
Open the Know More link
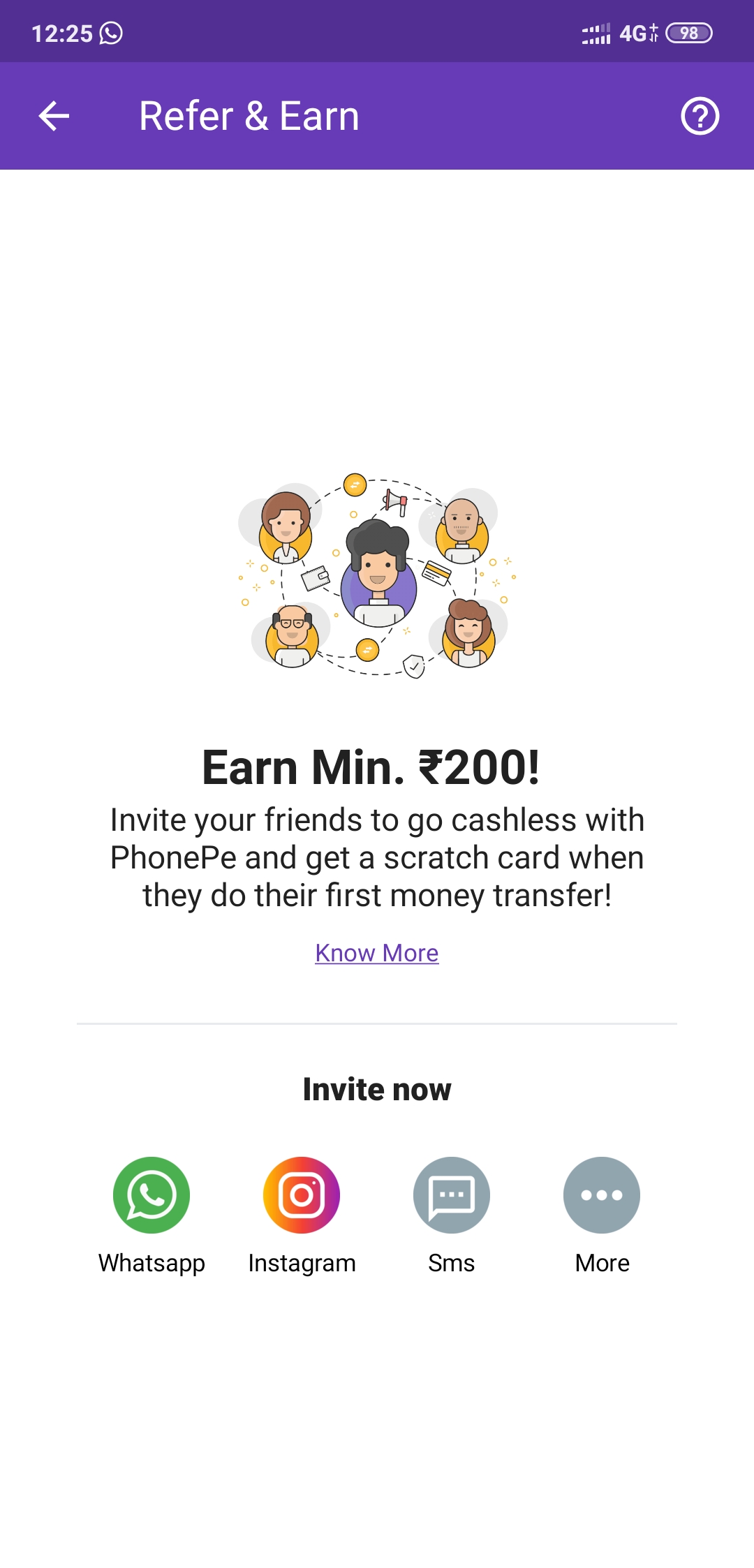(376, 952)
